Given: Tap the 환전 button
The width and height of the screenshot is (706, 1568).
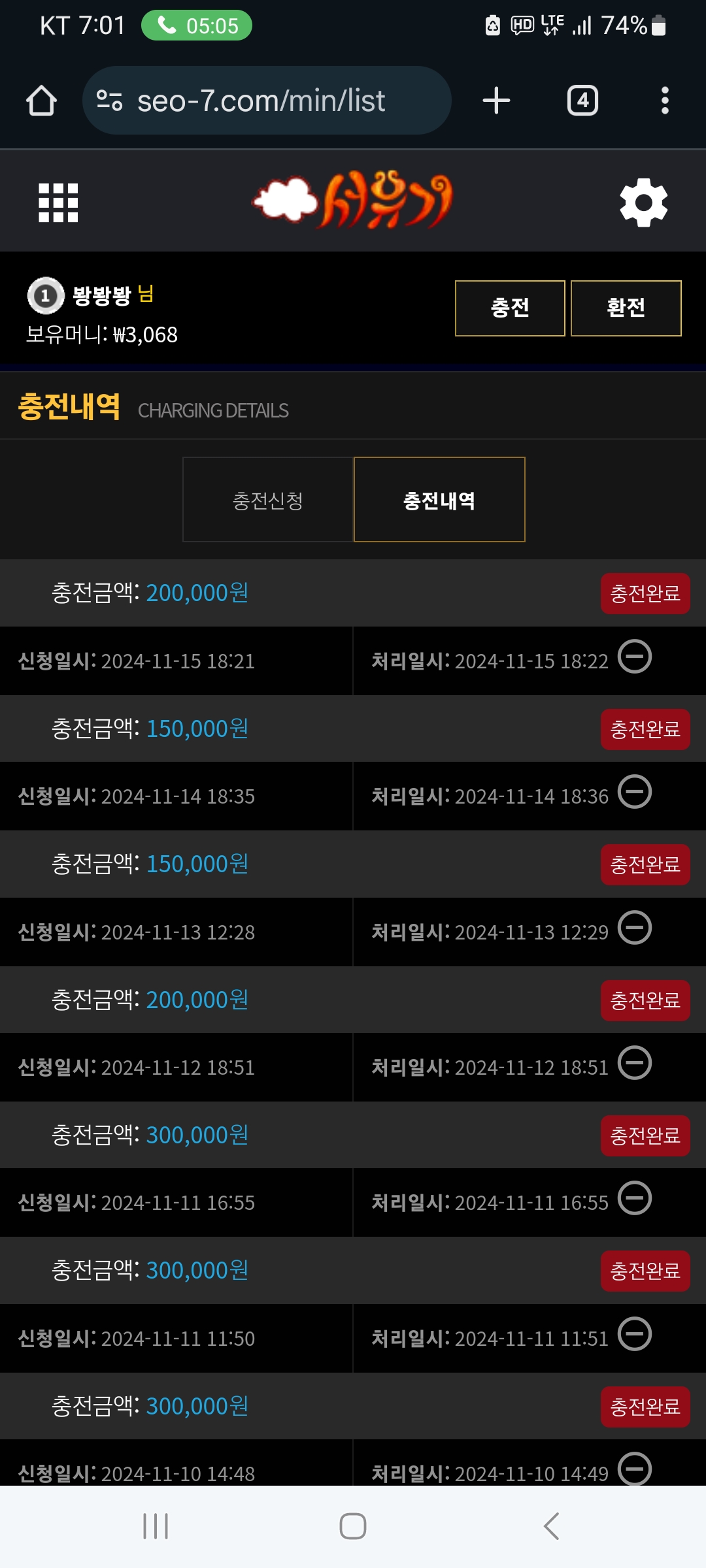Looking at the screenshot, I should click(x=626, y=308).
